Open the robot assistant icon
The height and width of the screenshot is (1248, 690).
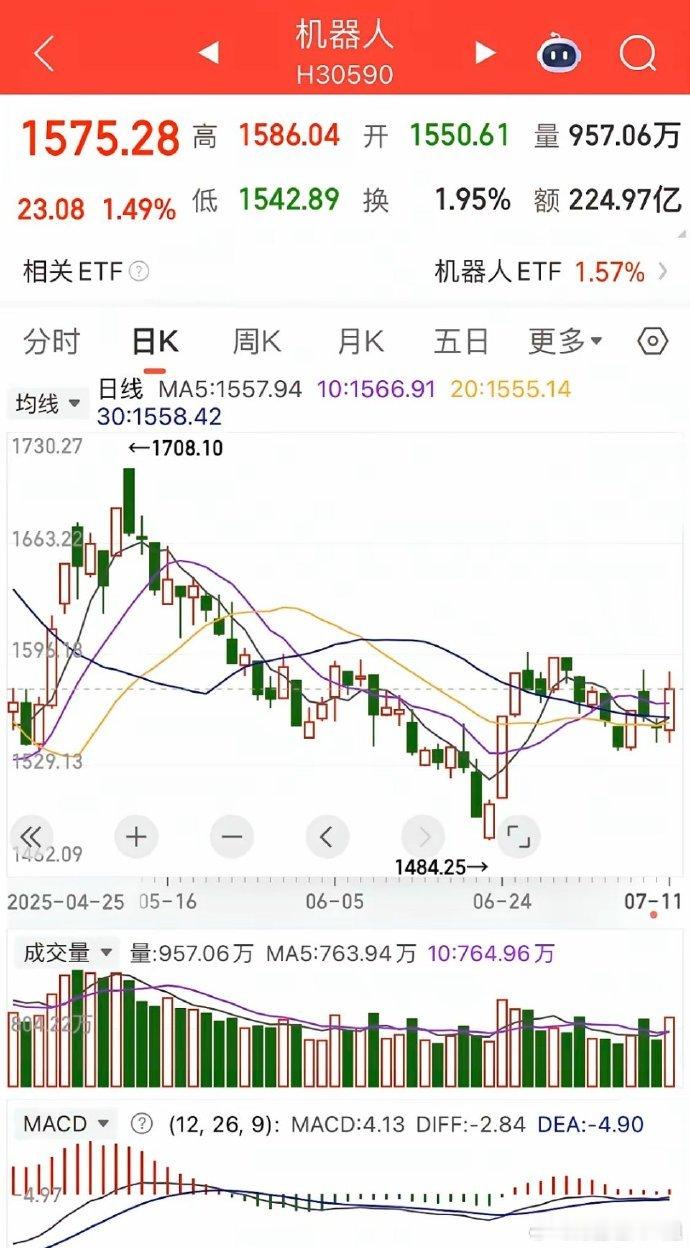[x=560, y=52]
